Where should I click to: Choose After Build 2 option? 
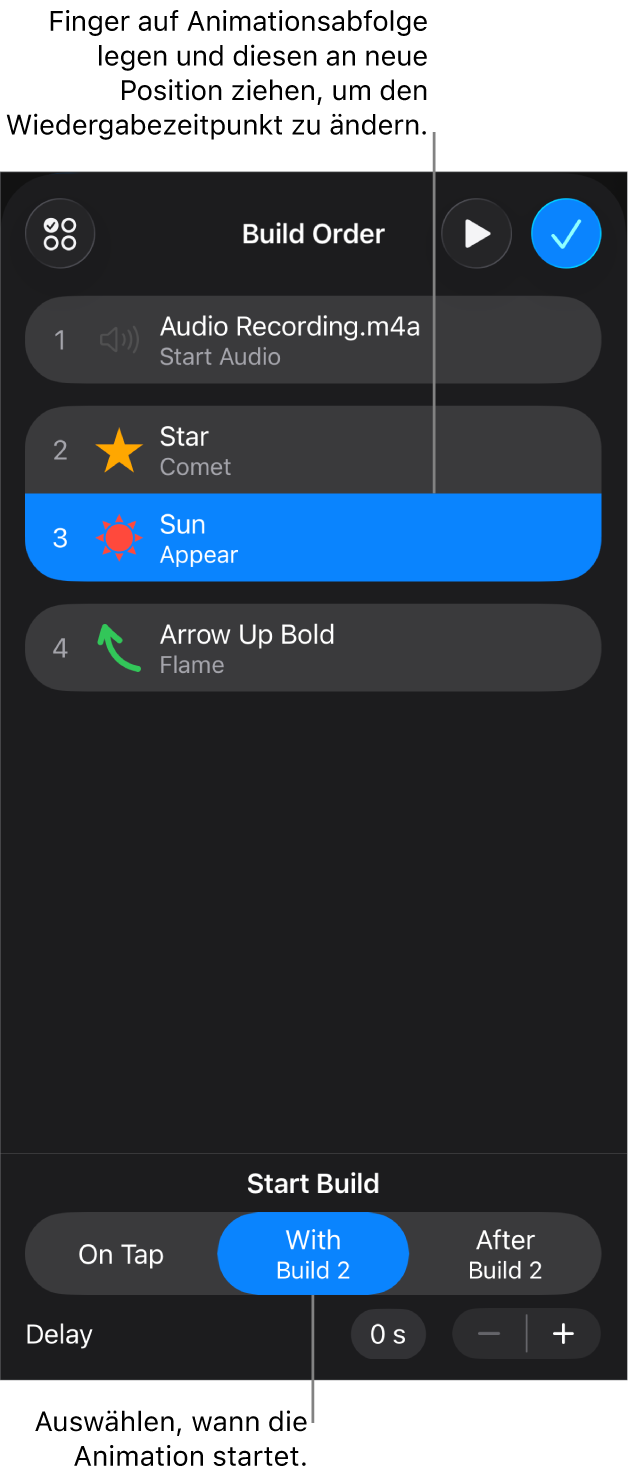click(x=505, y=1254)
